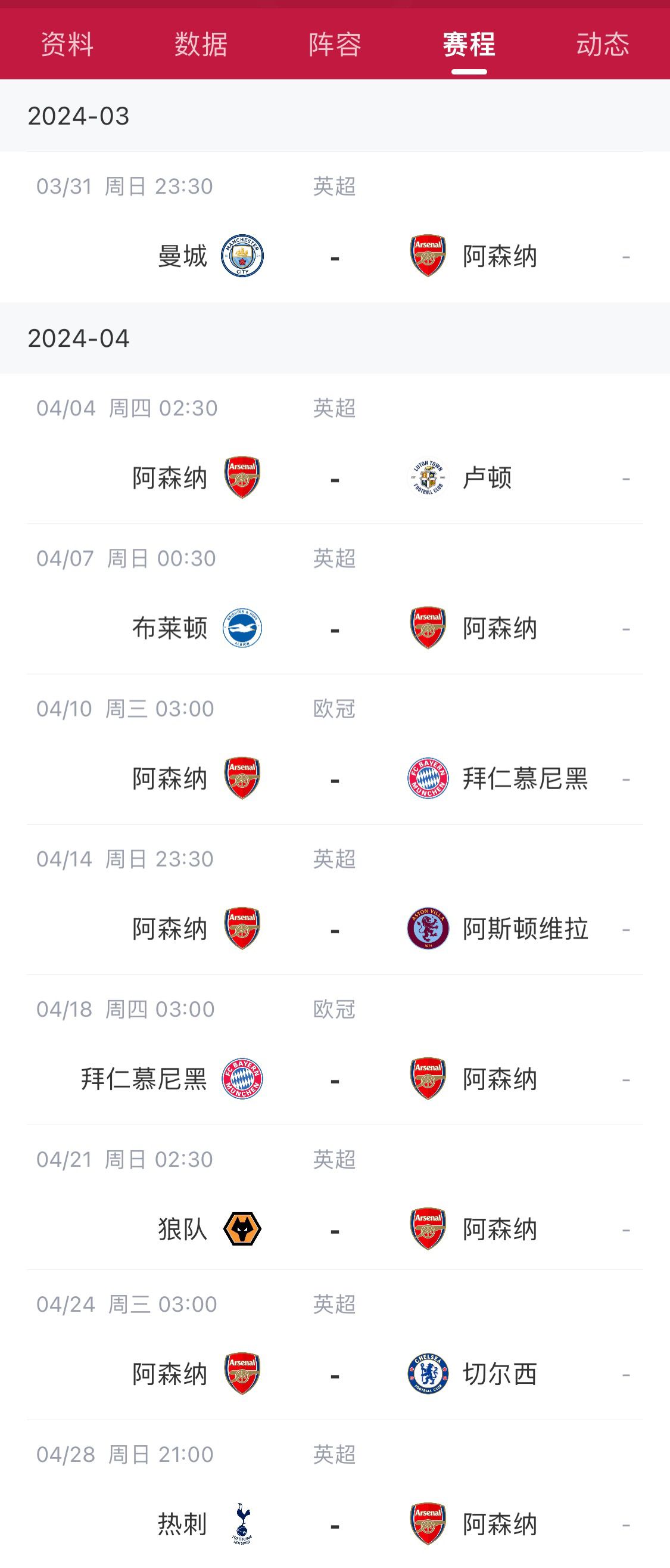Image resolution: width=670 pixels, height=1568 pixels.
Task: Open the 阿森纳 vs 卢顿 match
Action: click(335, 478)
